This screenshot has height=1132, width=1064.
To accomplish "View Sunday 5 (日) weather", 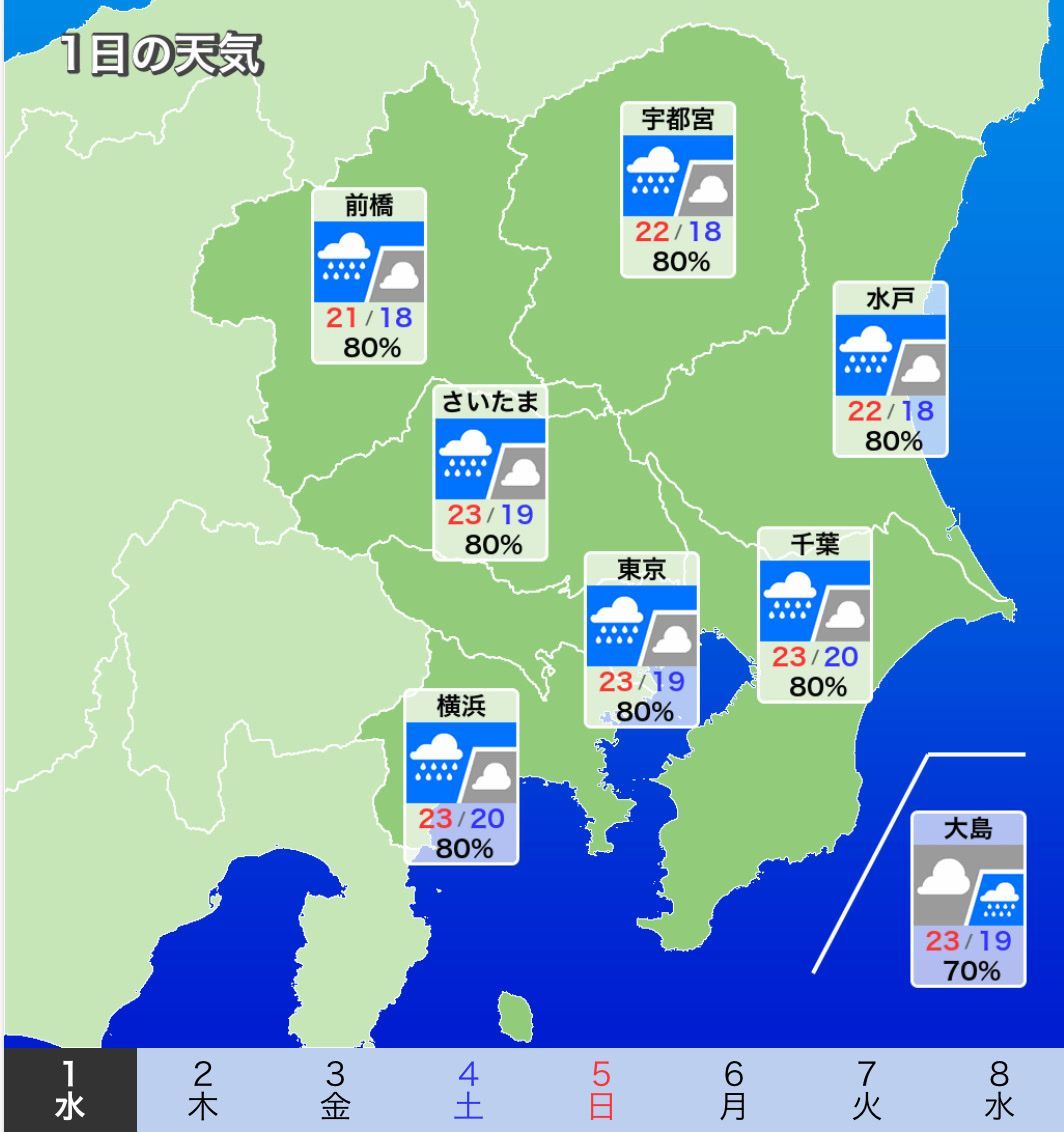I will pos(601,1090).
